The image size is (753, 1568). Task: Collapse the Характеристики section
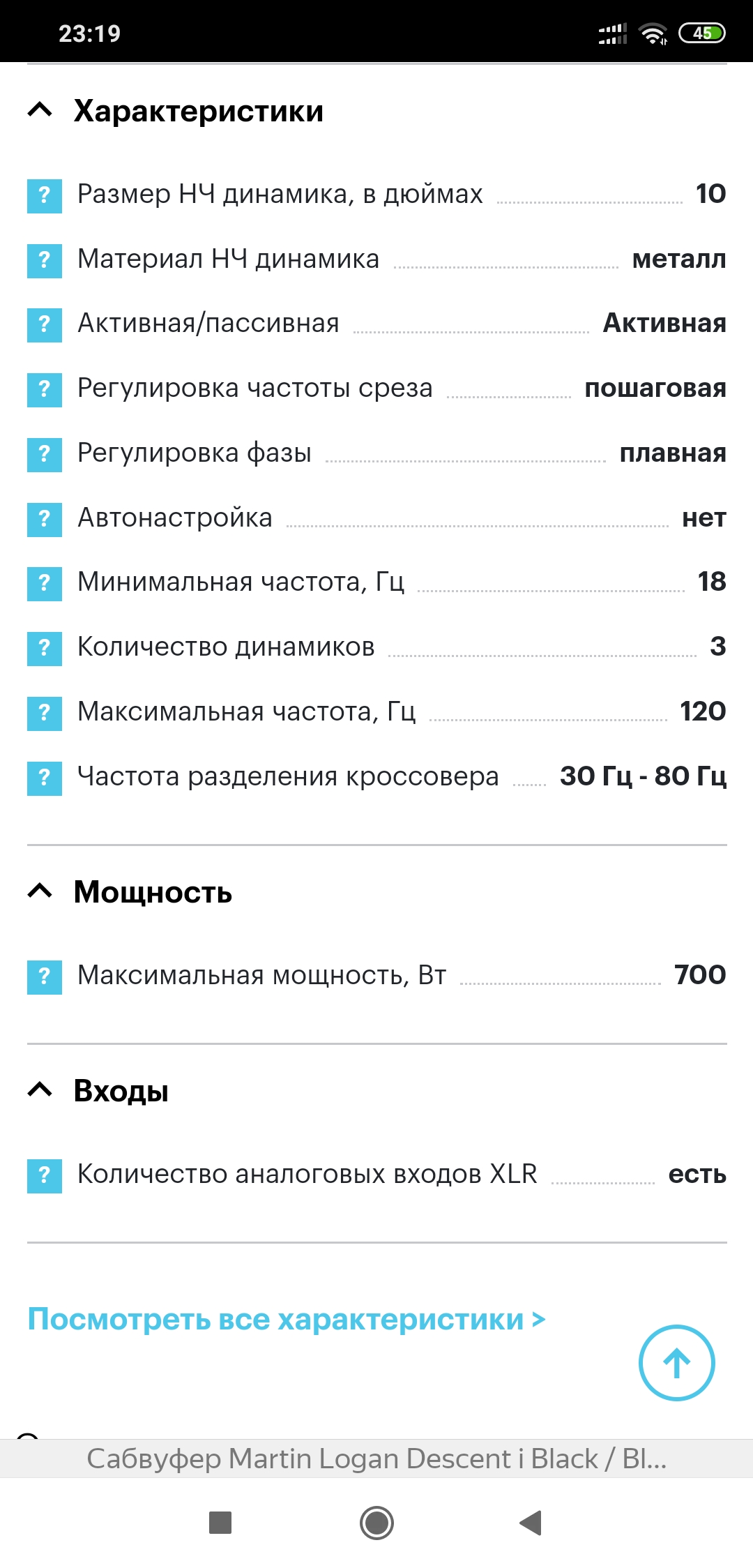tap(40, 110)
